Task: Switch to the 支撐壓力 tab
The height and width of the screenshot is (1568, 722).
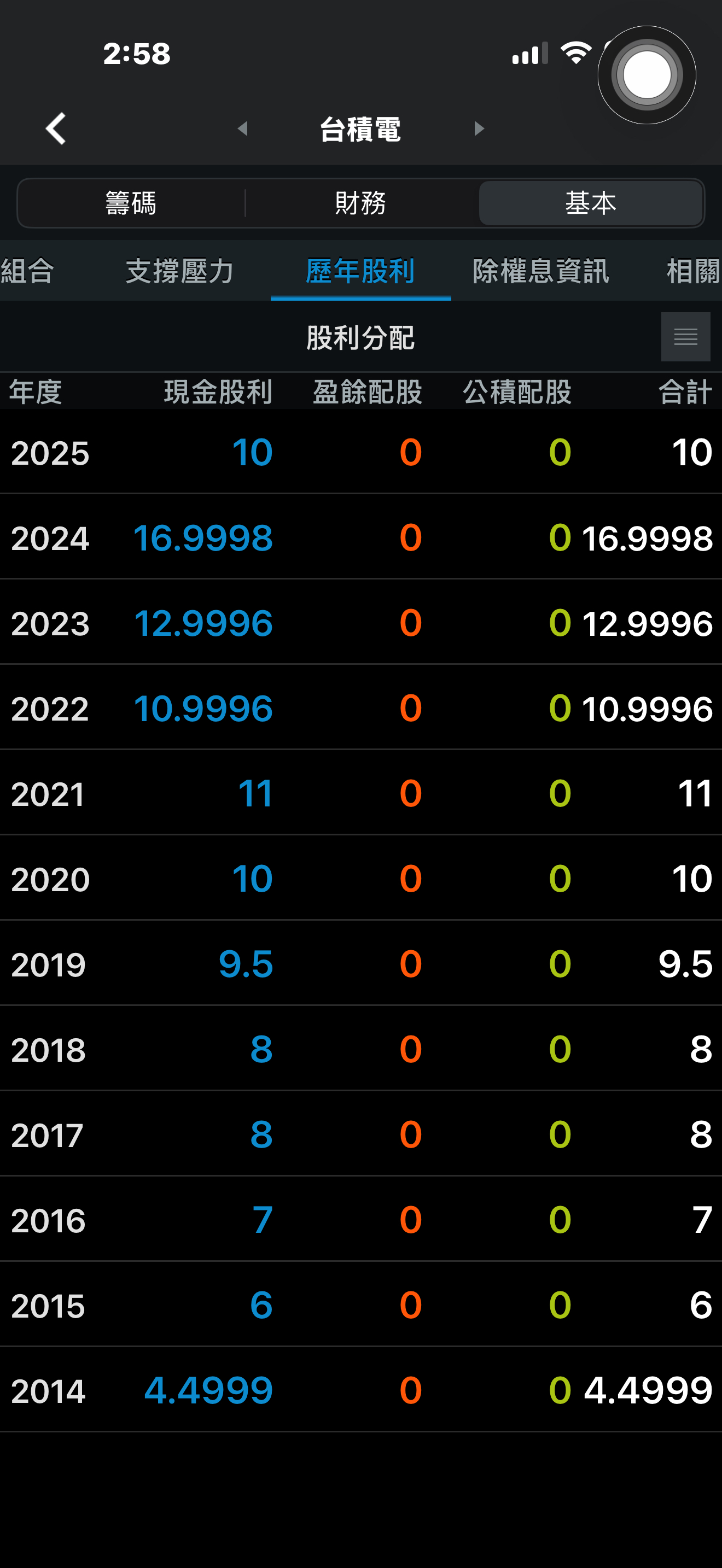Action: click(x=179, y=271)
